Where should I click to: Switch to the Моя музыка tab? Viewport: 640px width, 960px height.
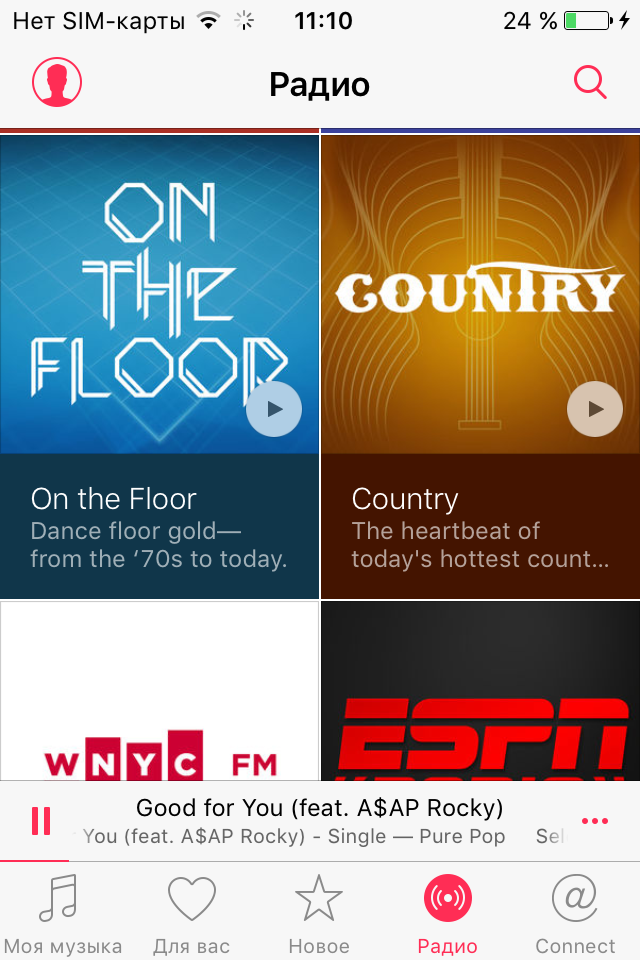62,914
